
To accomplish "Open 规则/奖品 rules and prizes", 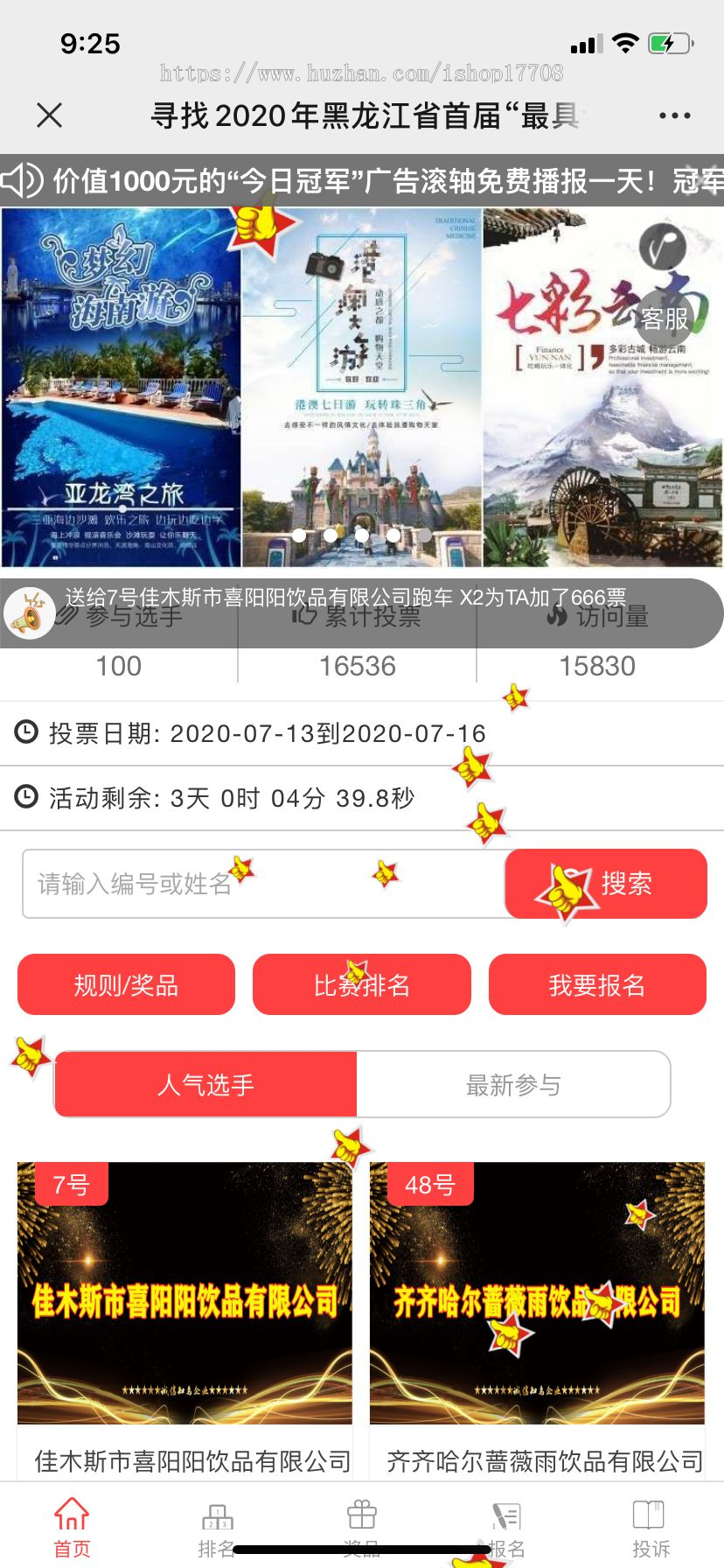I will (127, 985).
